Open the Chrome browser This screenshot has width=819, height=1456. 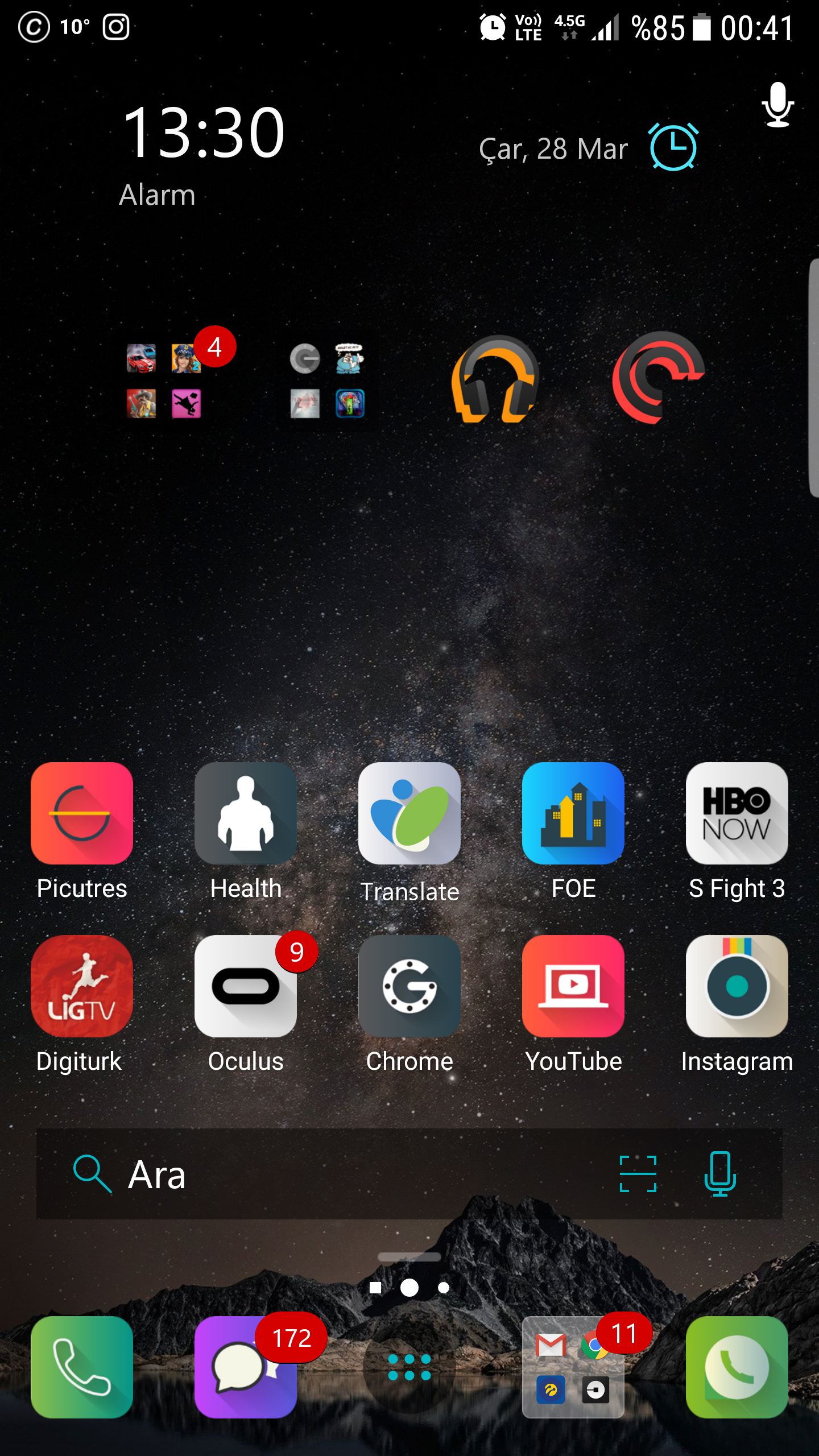pyautogui.click(x=409, y=986)
